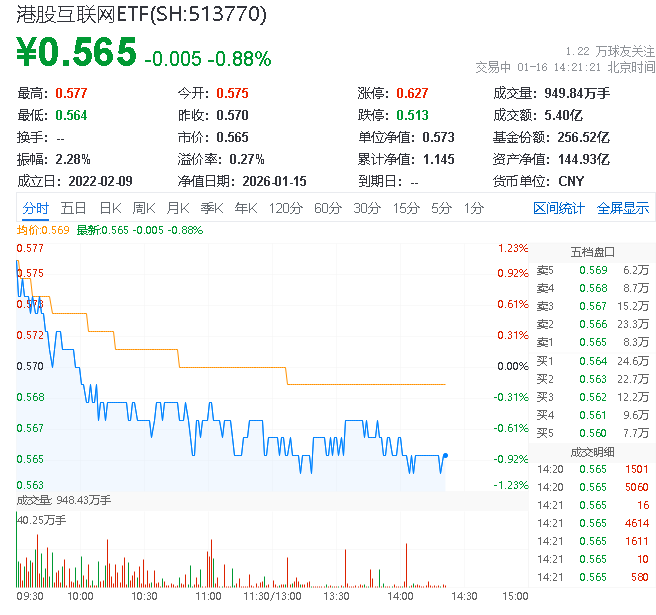
Task: Select the 60分 interval
Action: tap(328, 208)
